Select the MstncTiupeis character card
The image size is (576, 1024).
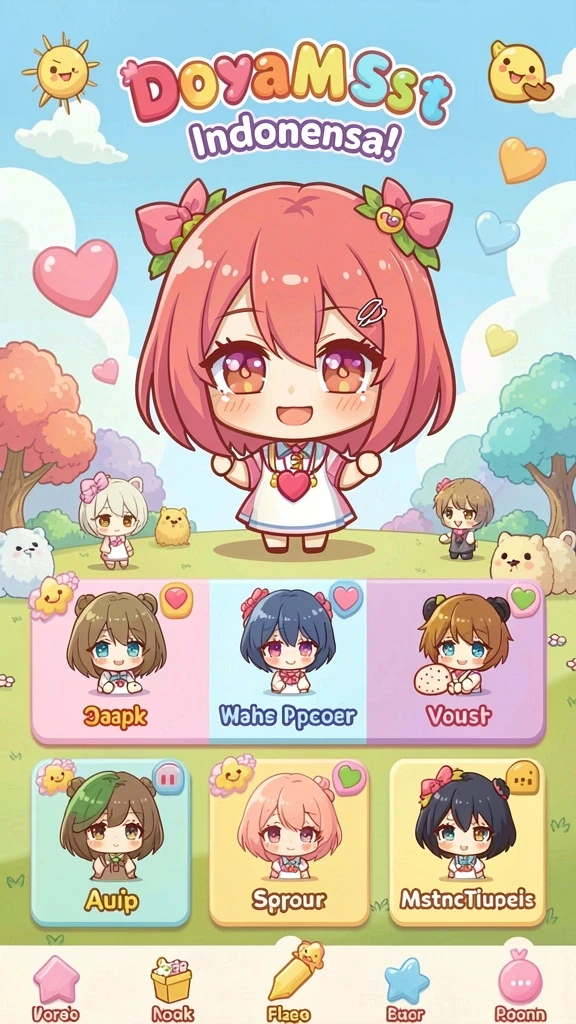468,842
